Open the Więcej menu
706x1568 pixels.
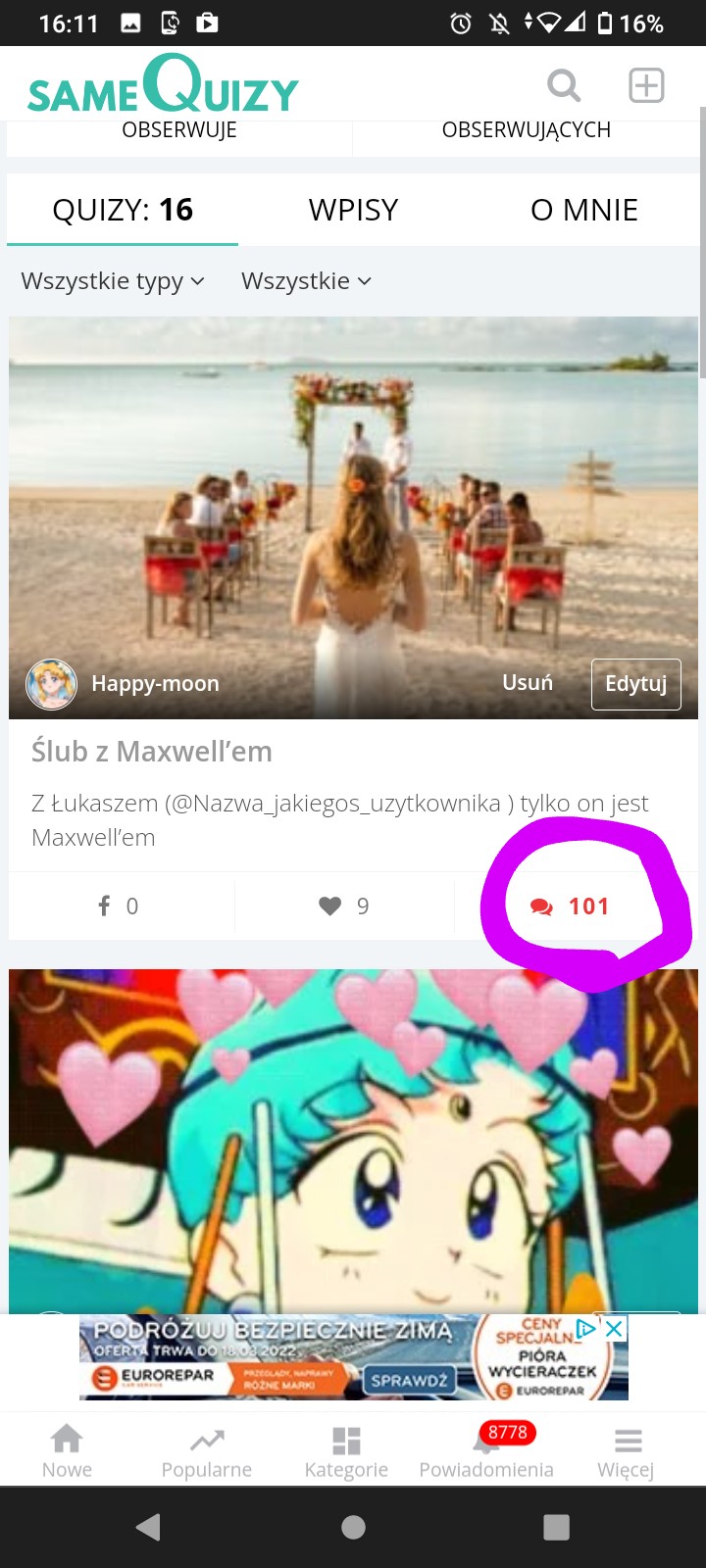click(x=626, y=1450)
